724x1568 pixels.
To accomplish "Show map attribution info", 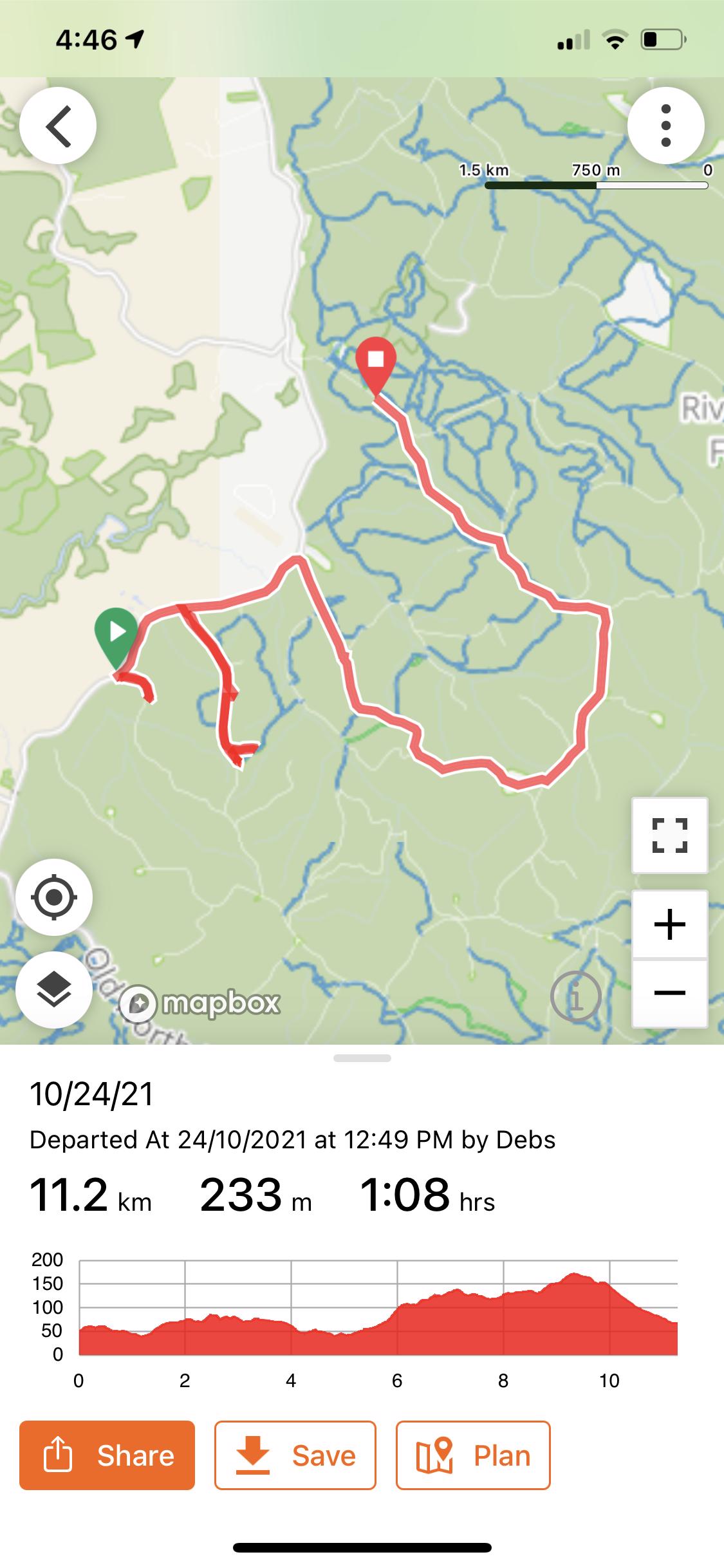I will pyautogui.click(x=576, y=996).
